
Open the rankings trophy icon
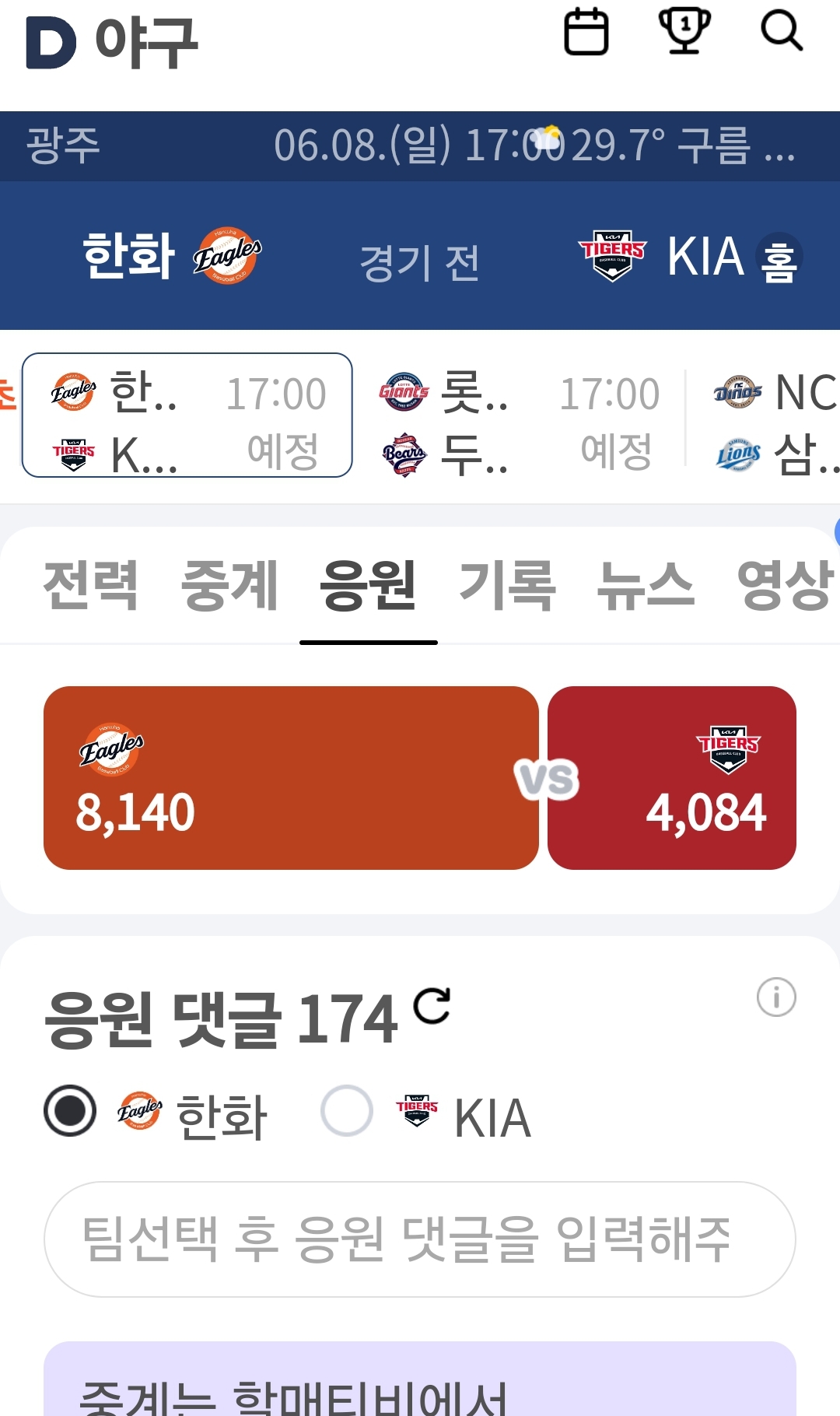684,31
